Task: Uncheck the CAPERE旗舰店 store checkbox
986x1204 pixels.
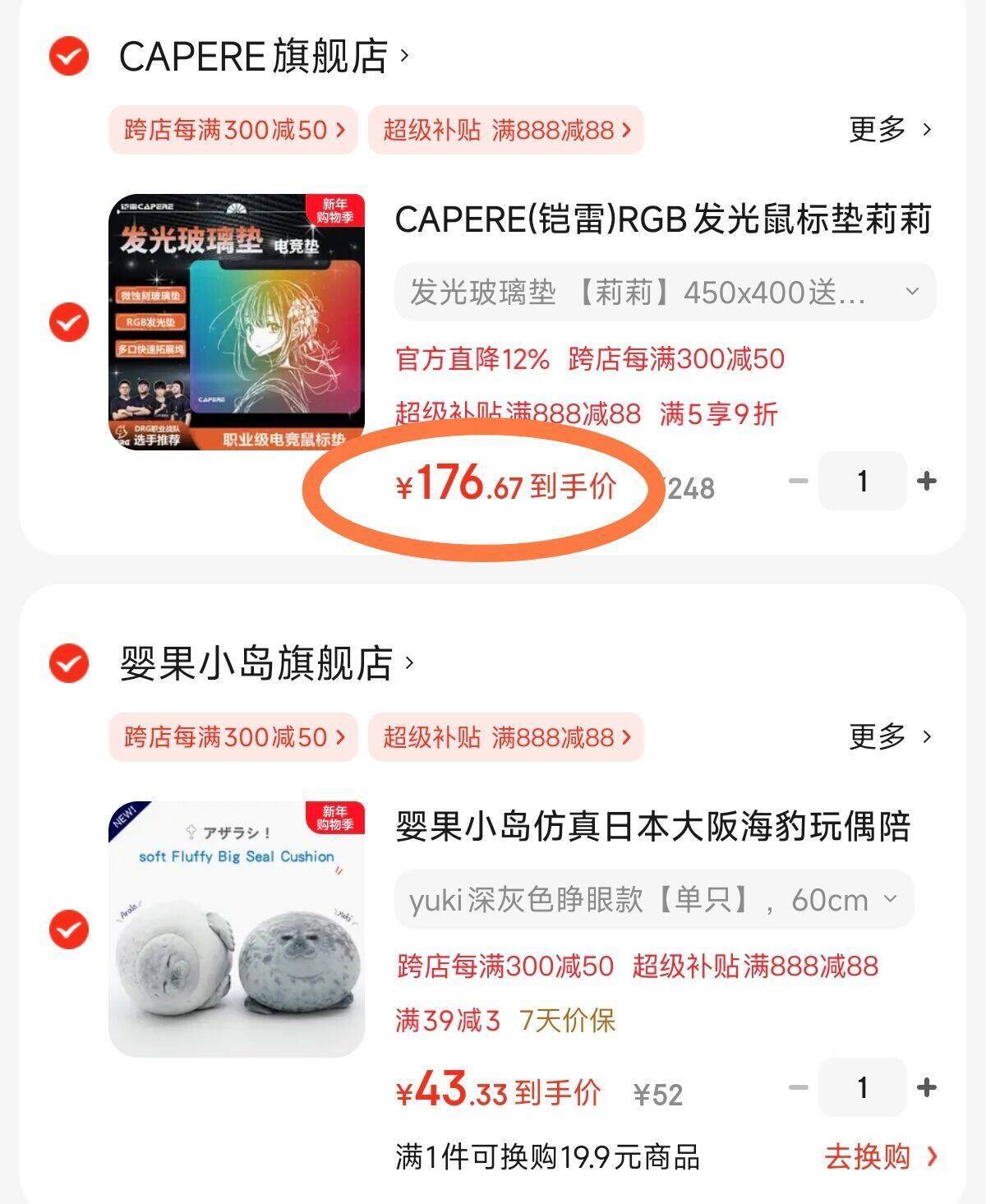Action: (69, 57)
